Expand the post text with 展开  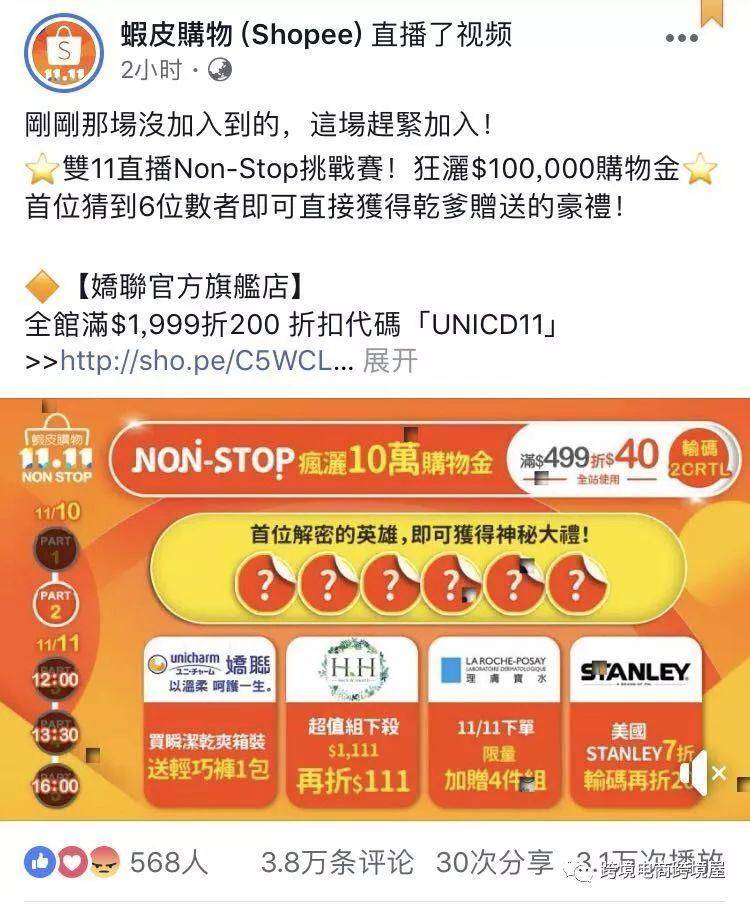point(389,361)
